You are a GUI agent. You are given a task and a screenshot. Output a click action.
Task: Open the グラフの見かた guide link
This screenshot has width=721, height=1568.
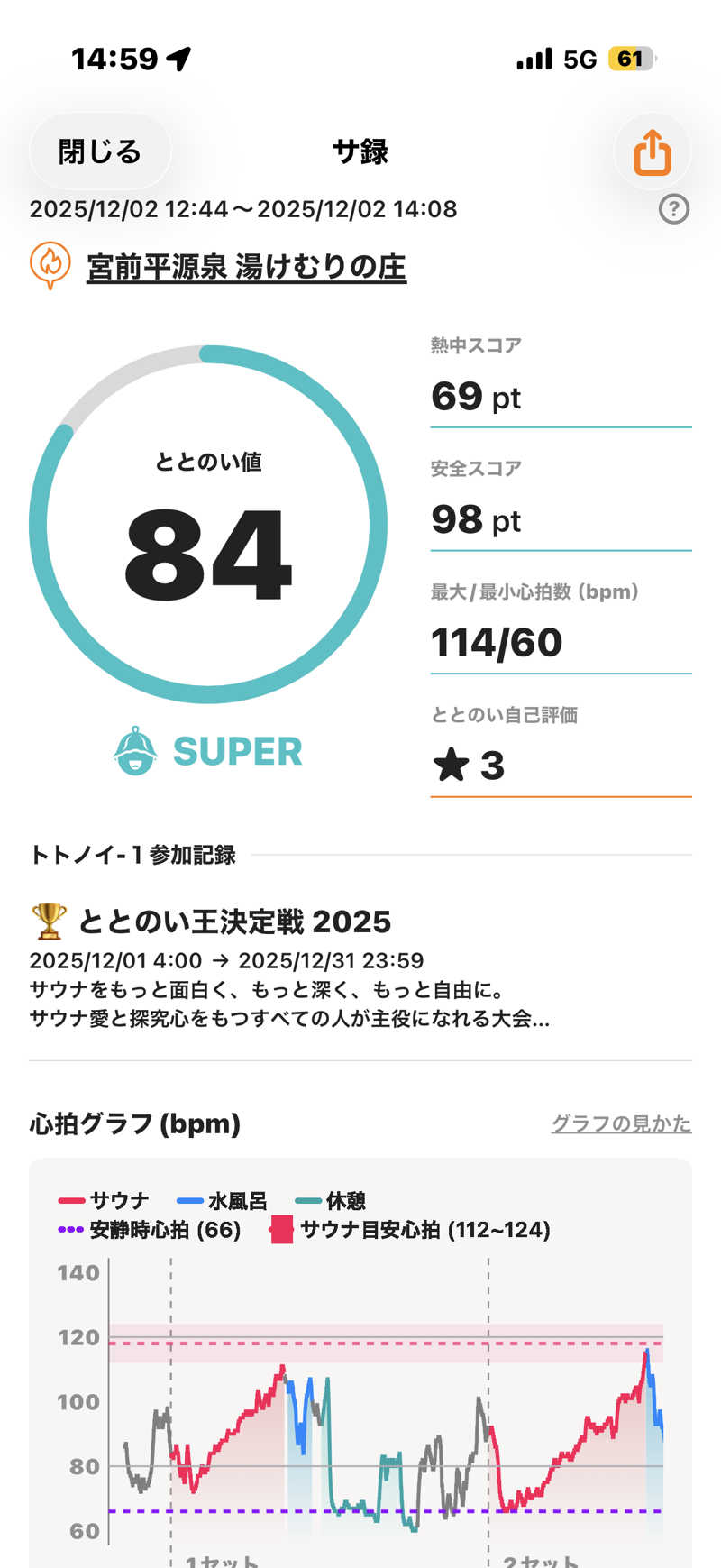tap(621, 1123)
